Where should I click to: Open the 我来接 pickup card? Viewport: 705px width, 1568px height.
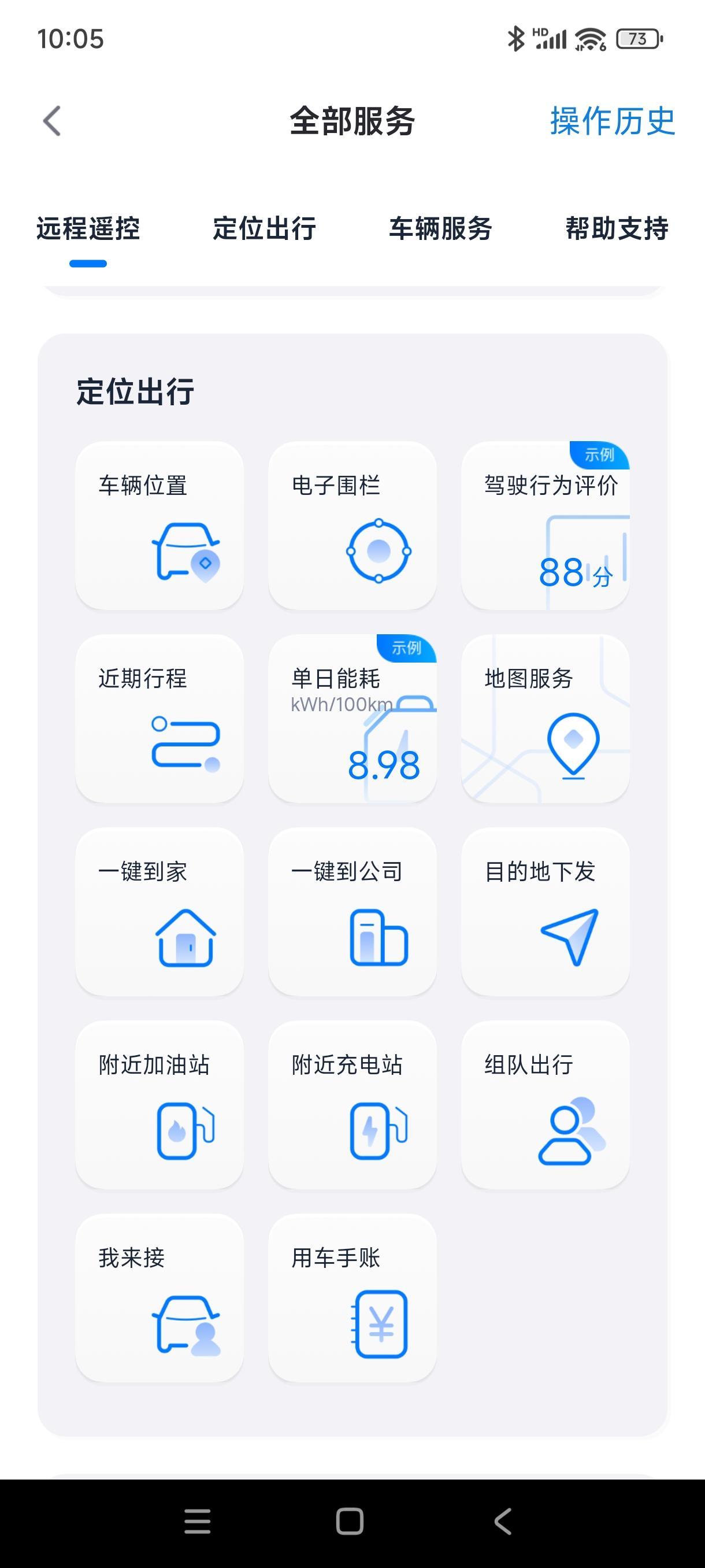tap(159, 1297)
